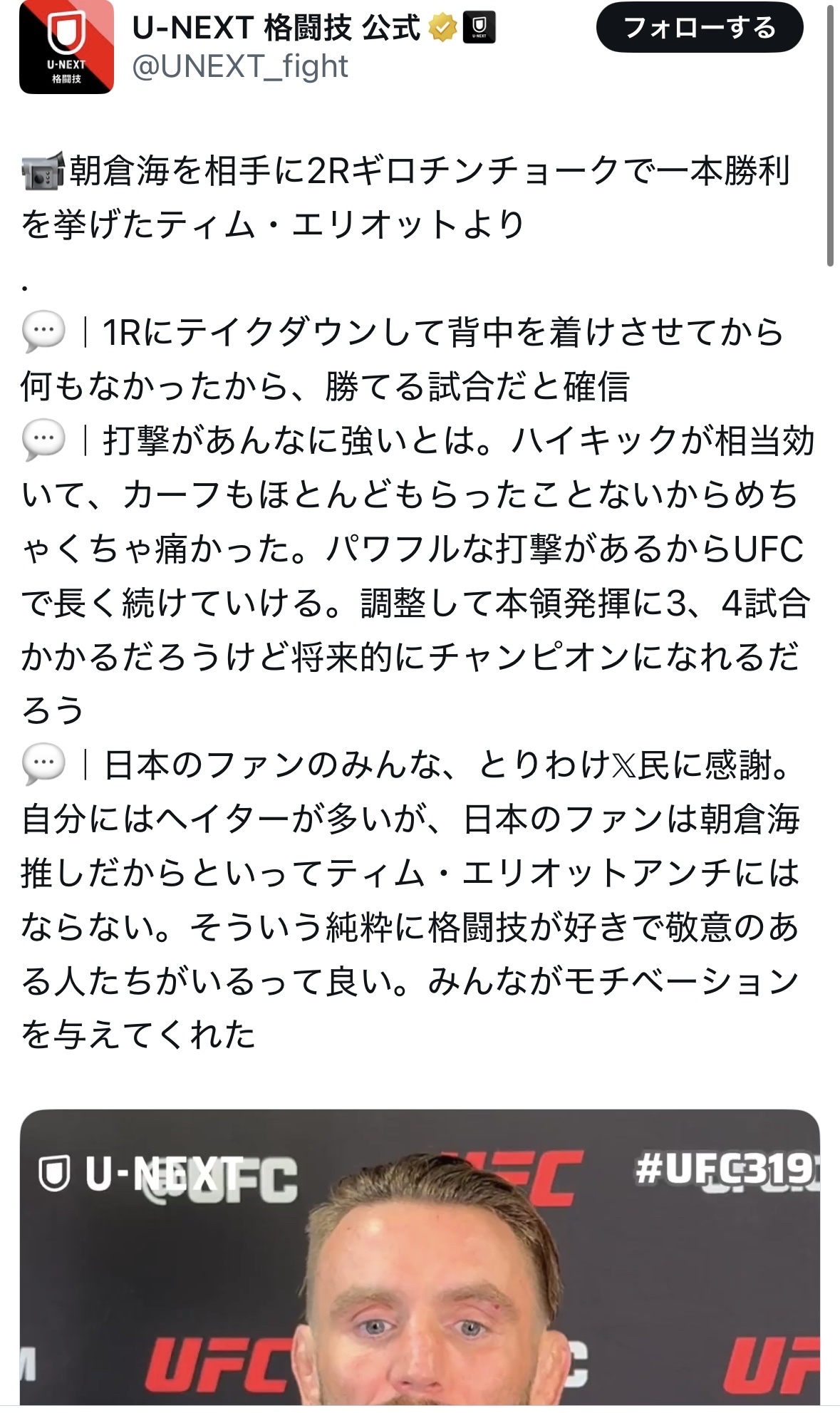840x1413 pixels.
Task: Follow the U-NEXT 格闘技 公式 account
Action: [x=700, y=28]
